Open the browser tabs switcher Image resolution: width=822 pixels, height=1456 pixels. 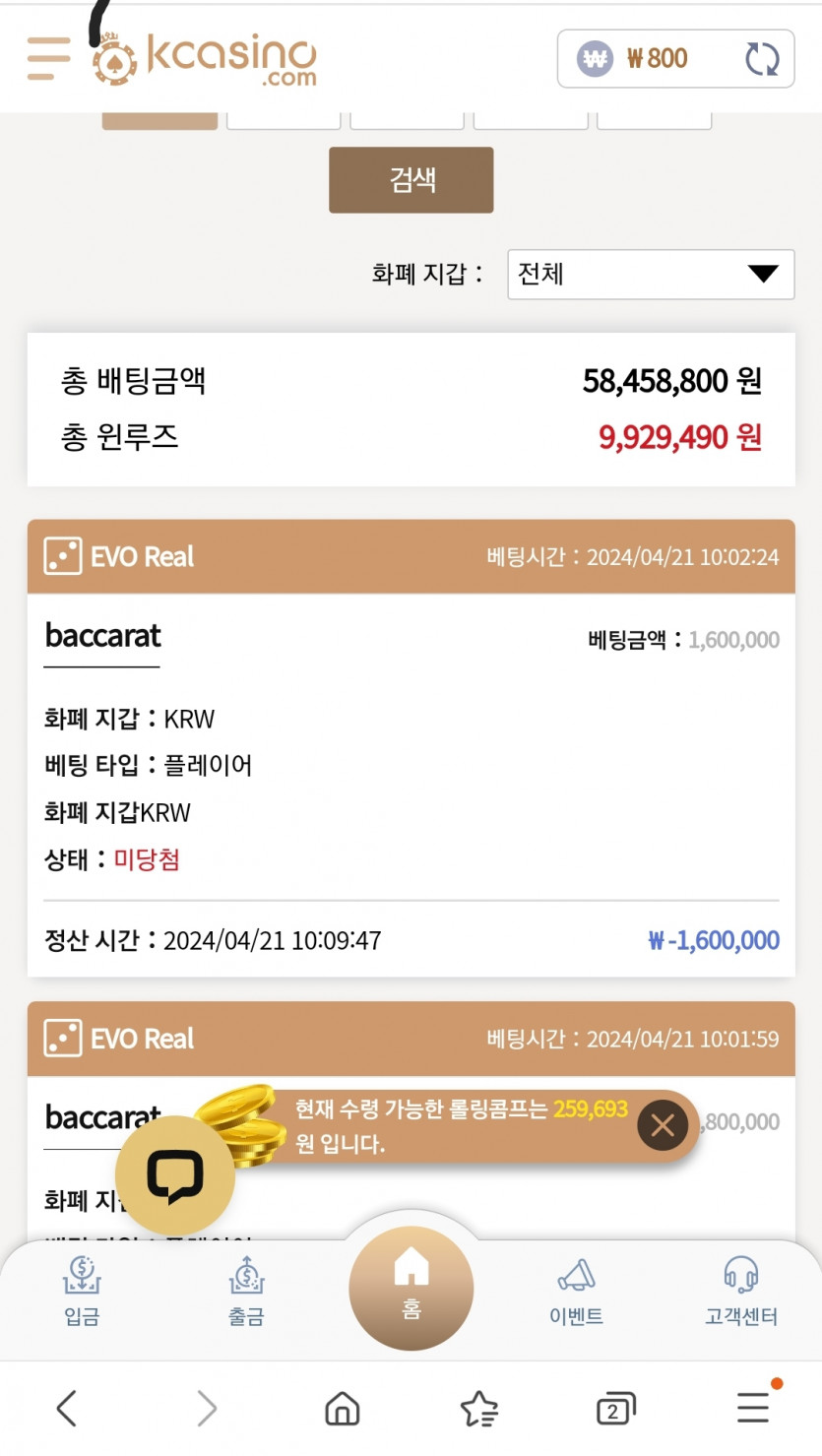pyautogui.click(x=615, y=1410)
